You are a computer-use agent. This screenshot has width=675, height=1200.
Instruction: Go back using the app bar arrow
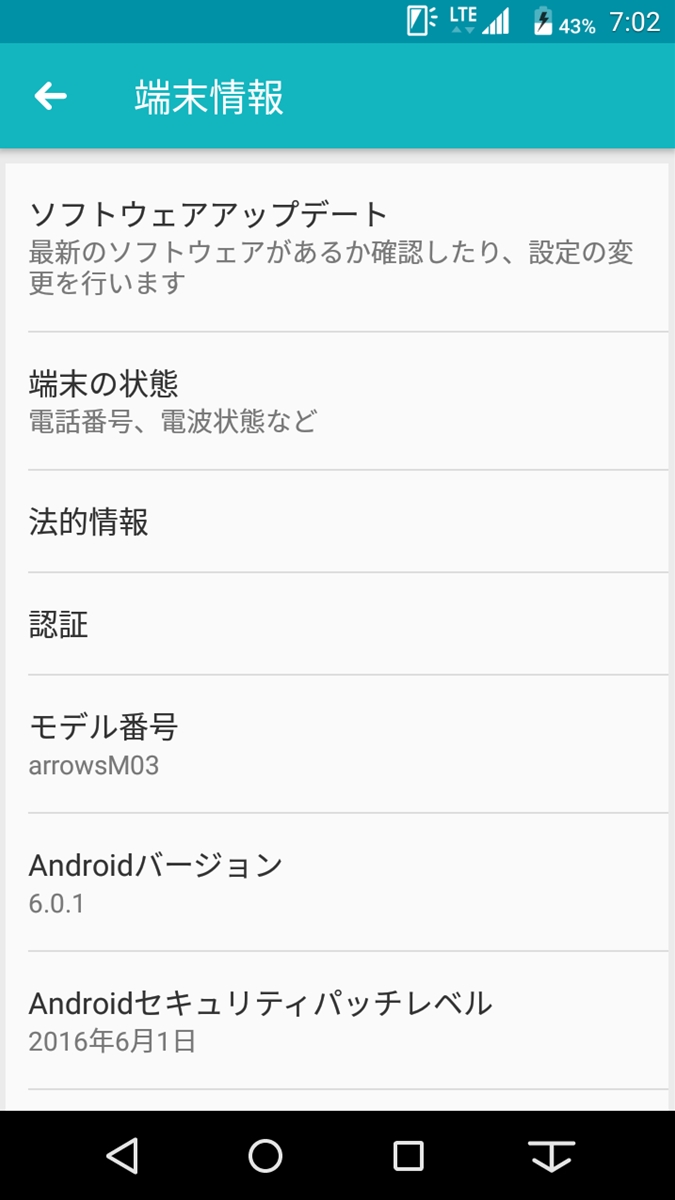[x=50, y=96]
